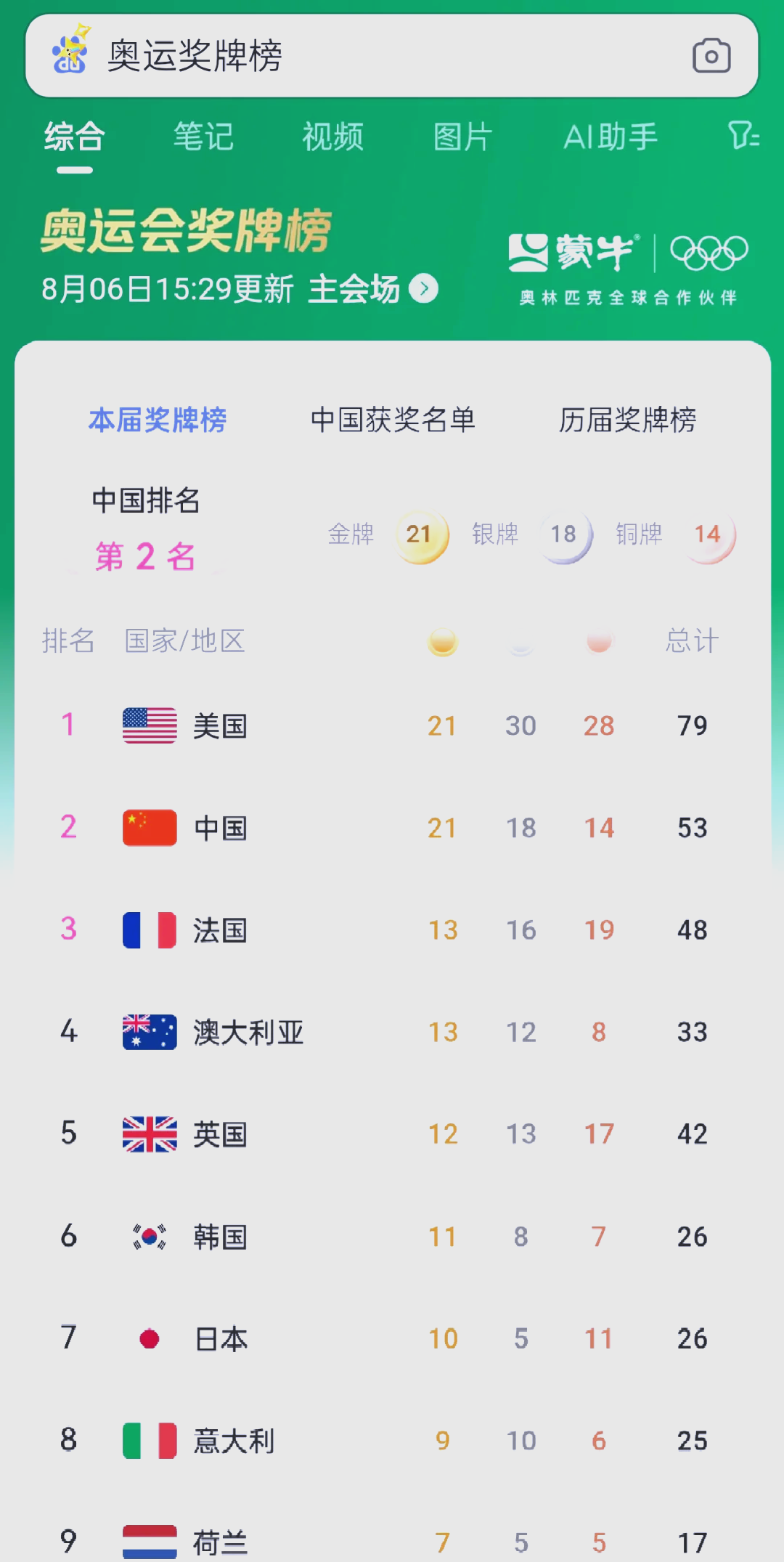Select the 中国获奖名单 tab
This screenshot has height=1562, width=784.
[x=392, y=420]
